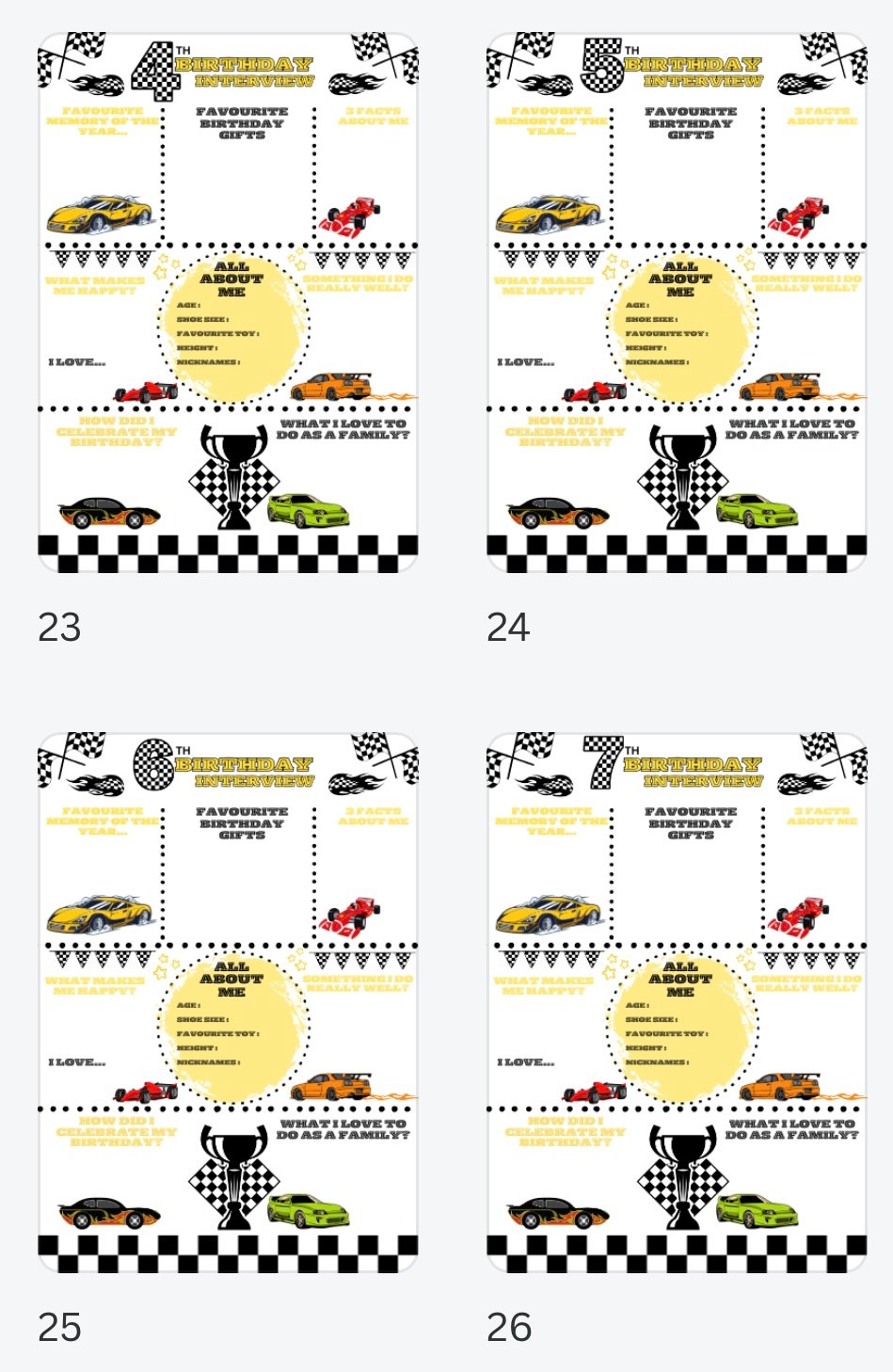893x1372 pixels.
Task: Select page 26 with 7th Birthday Interview
Action: click(x=677, y=1003)
